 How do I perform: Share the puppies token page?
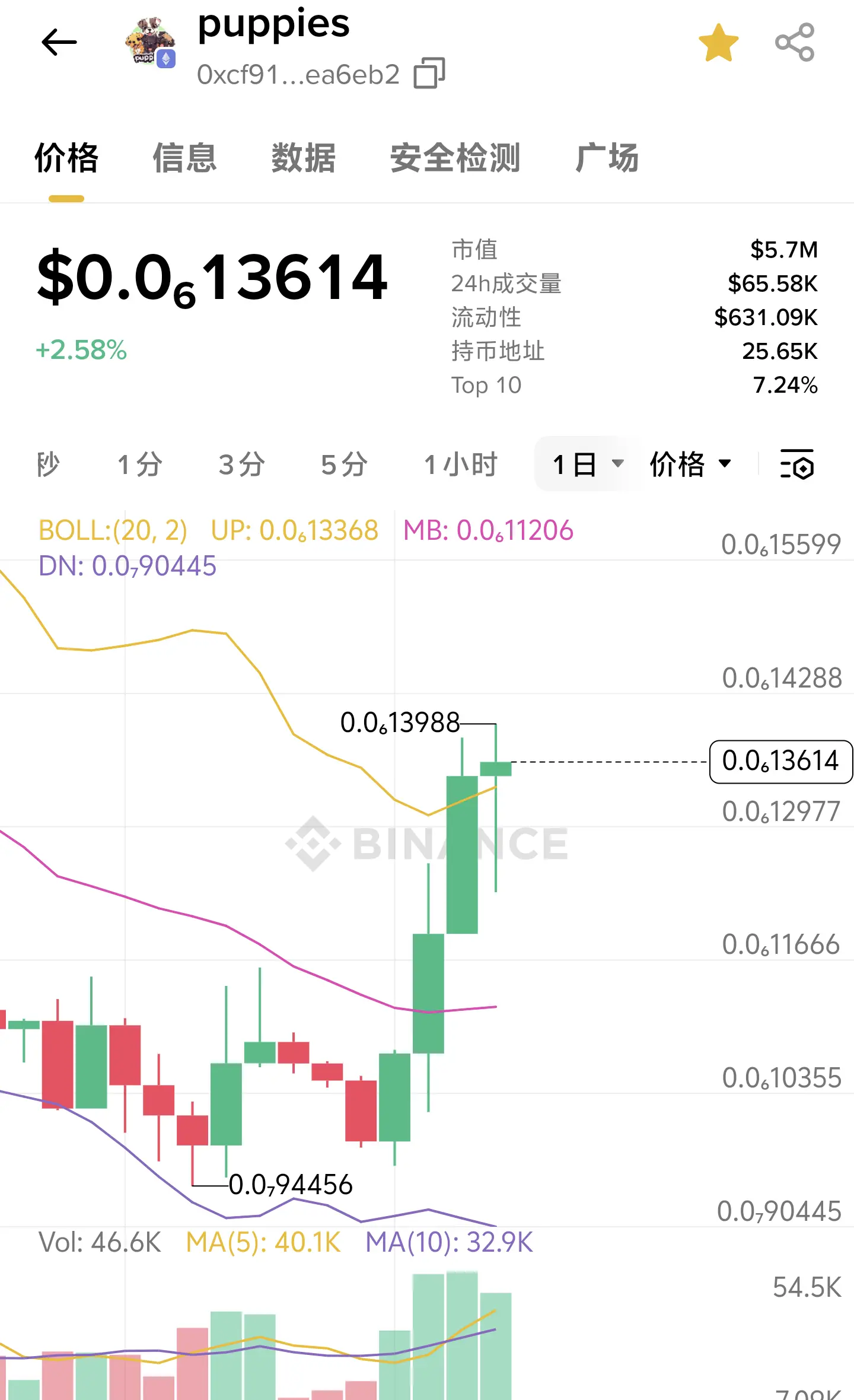795,42
